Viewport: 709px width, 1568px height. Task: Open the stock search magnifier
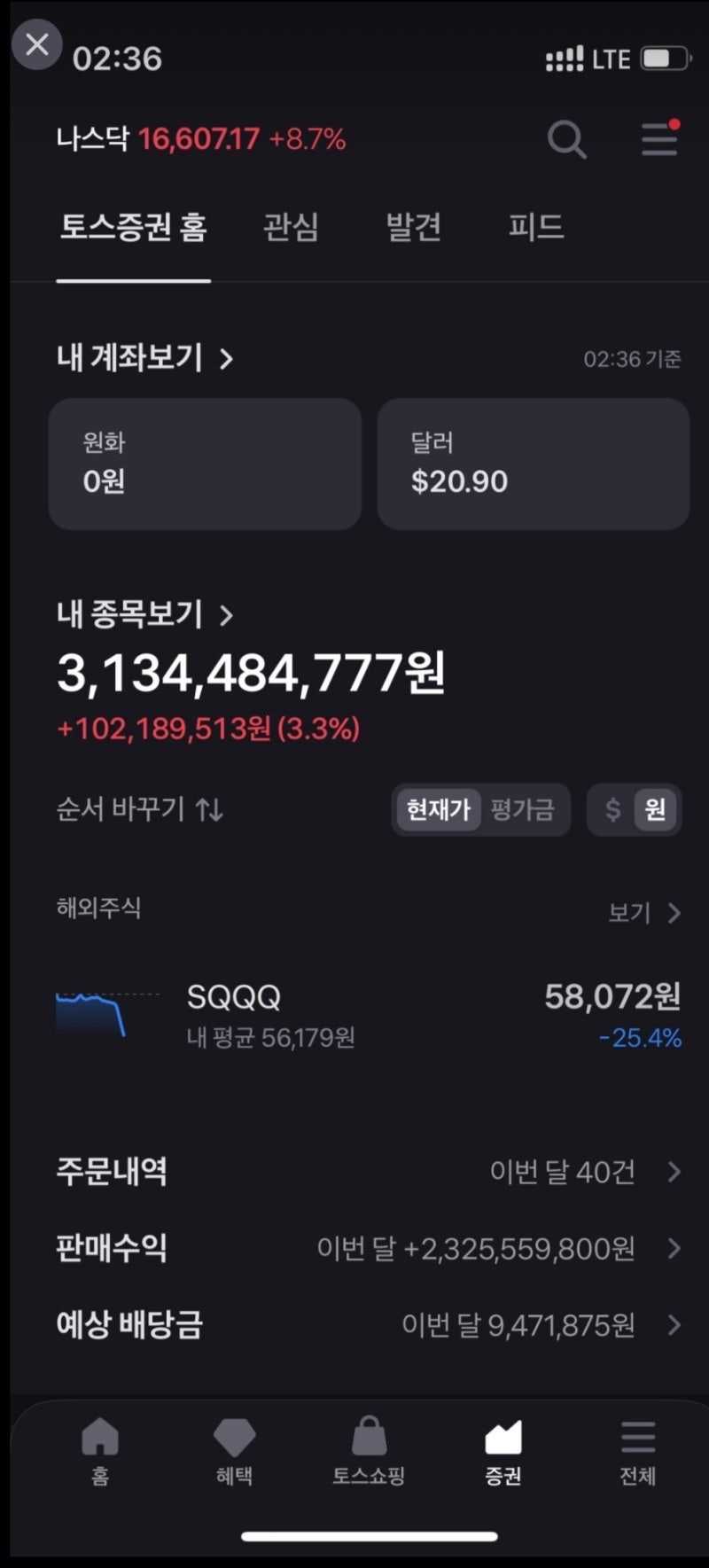tap(566, 139)
